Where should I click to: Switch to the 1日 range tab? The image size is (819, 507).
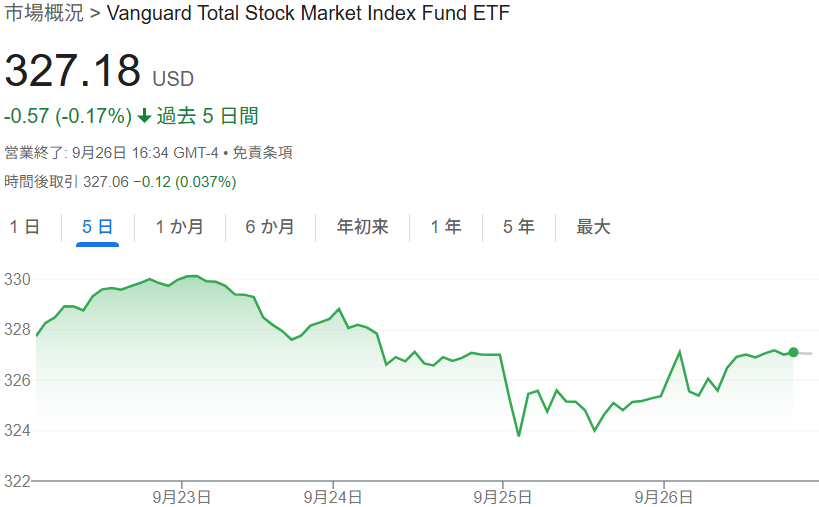25,227
